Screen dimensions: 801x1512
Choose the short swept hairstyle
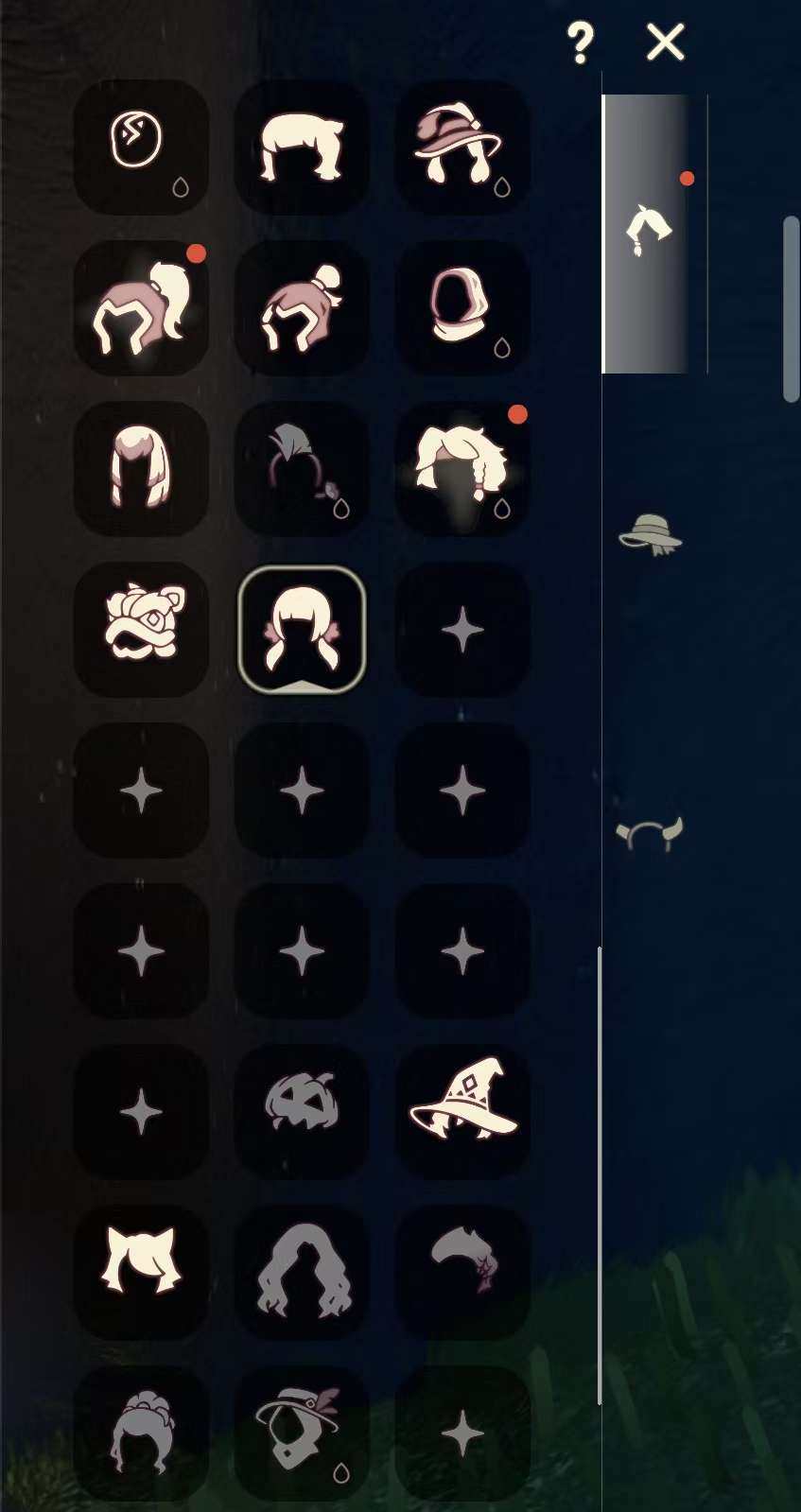point(302,147)
